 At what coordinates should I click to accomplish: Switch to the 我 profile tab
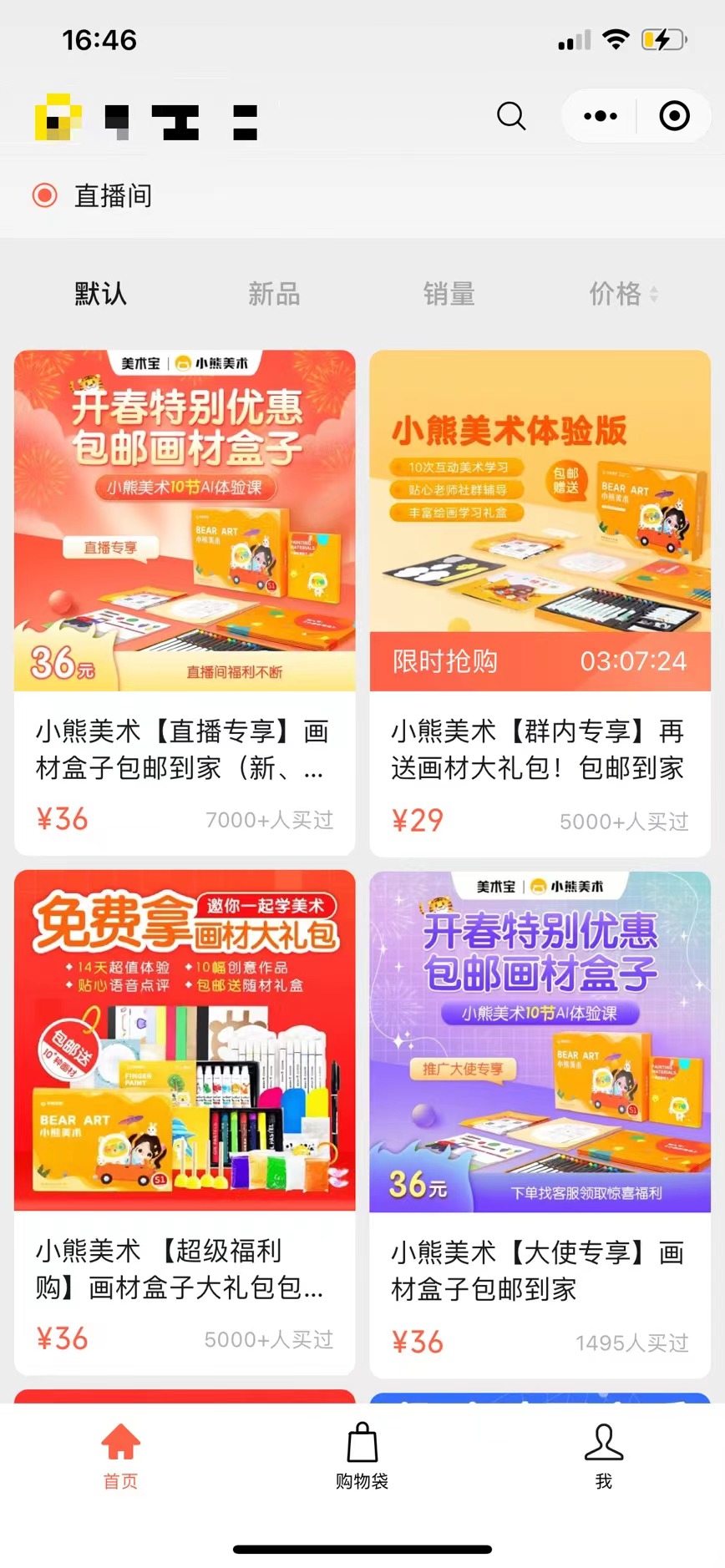click(x=603, y=1456)
